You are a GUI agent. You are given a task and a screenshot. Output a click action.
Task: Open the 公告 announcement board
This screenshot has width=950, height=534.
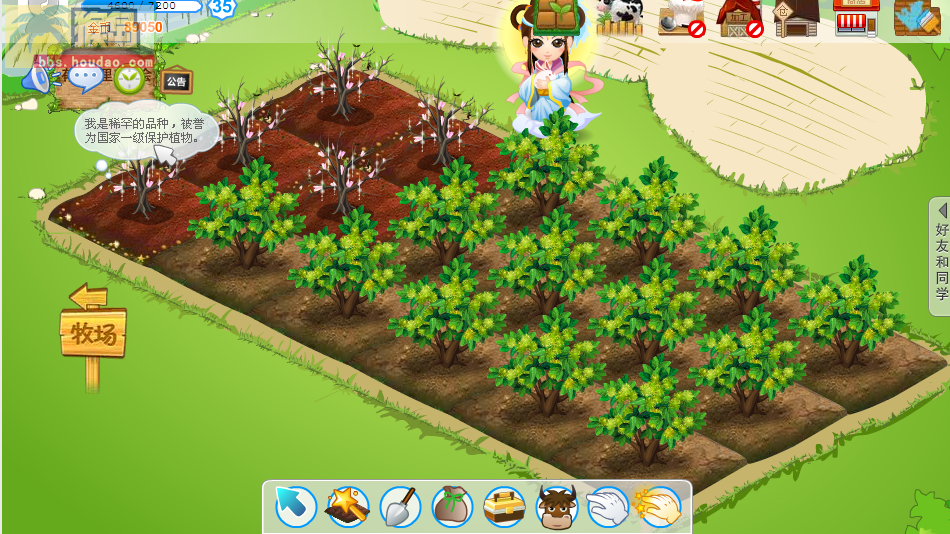coord(176,81)
